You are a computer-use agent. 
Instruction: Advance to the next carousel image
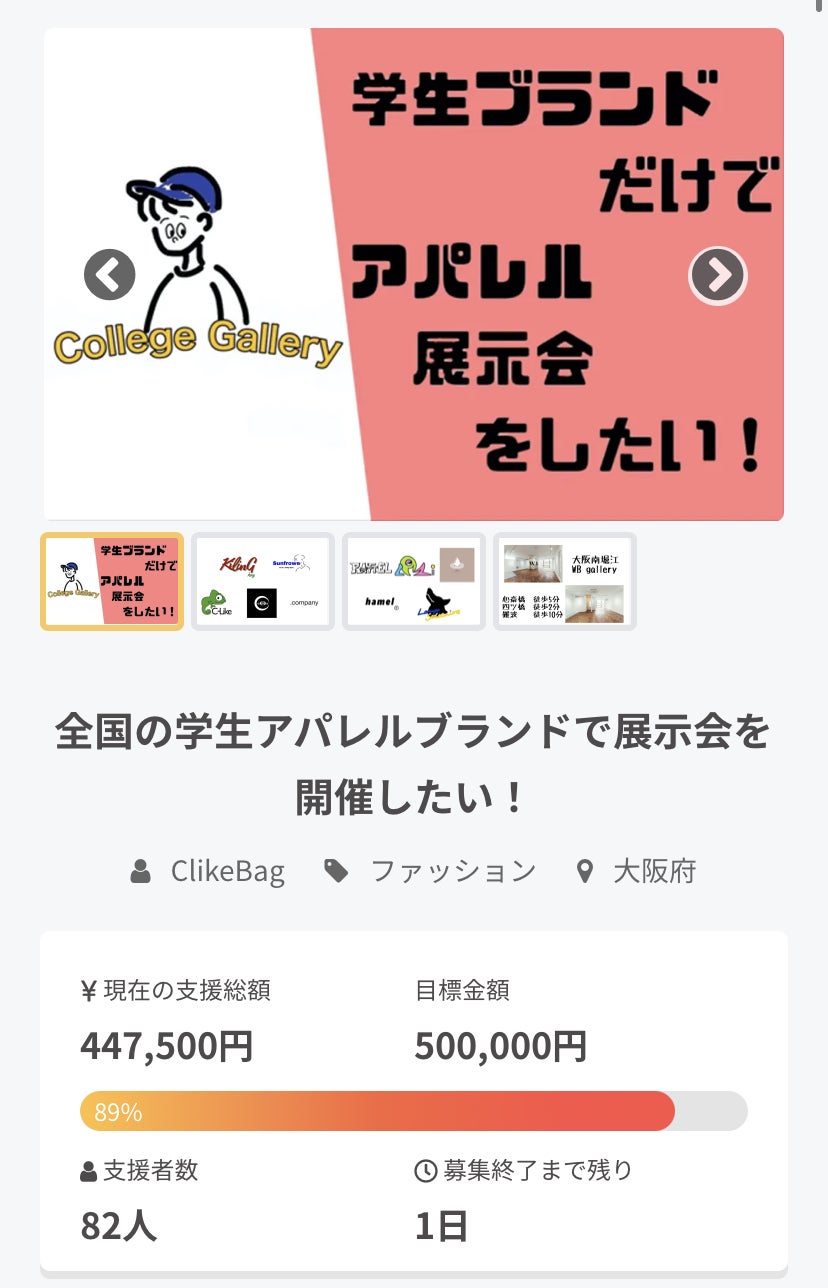(x=718, y=274)
